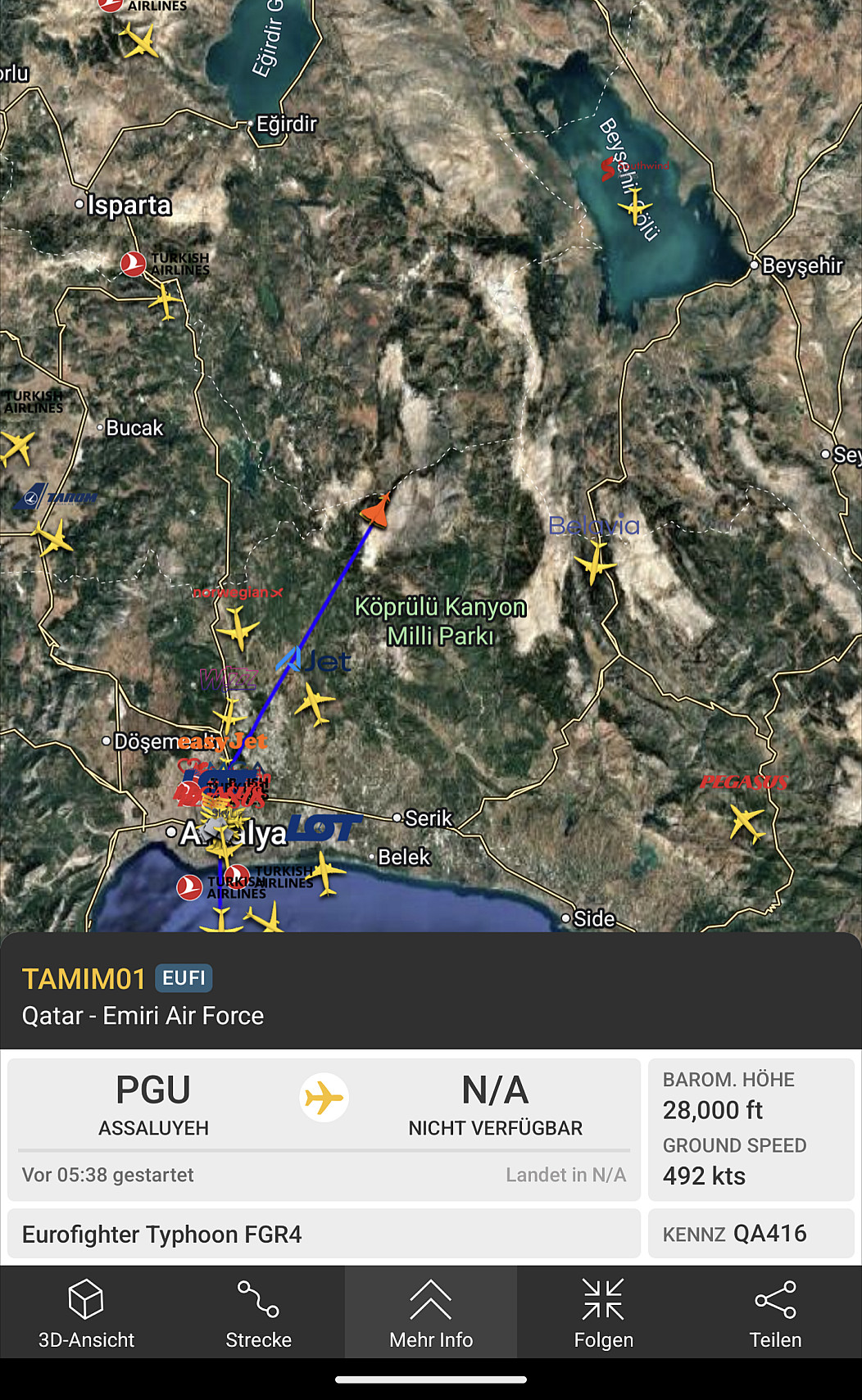Tap Folgen to follow this flight

point(603,1312)
